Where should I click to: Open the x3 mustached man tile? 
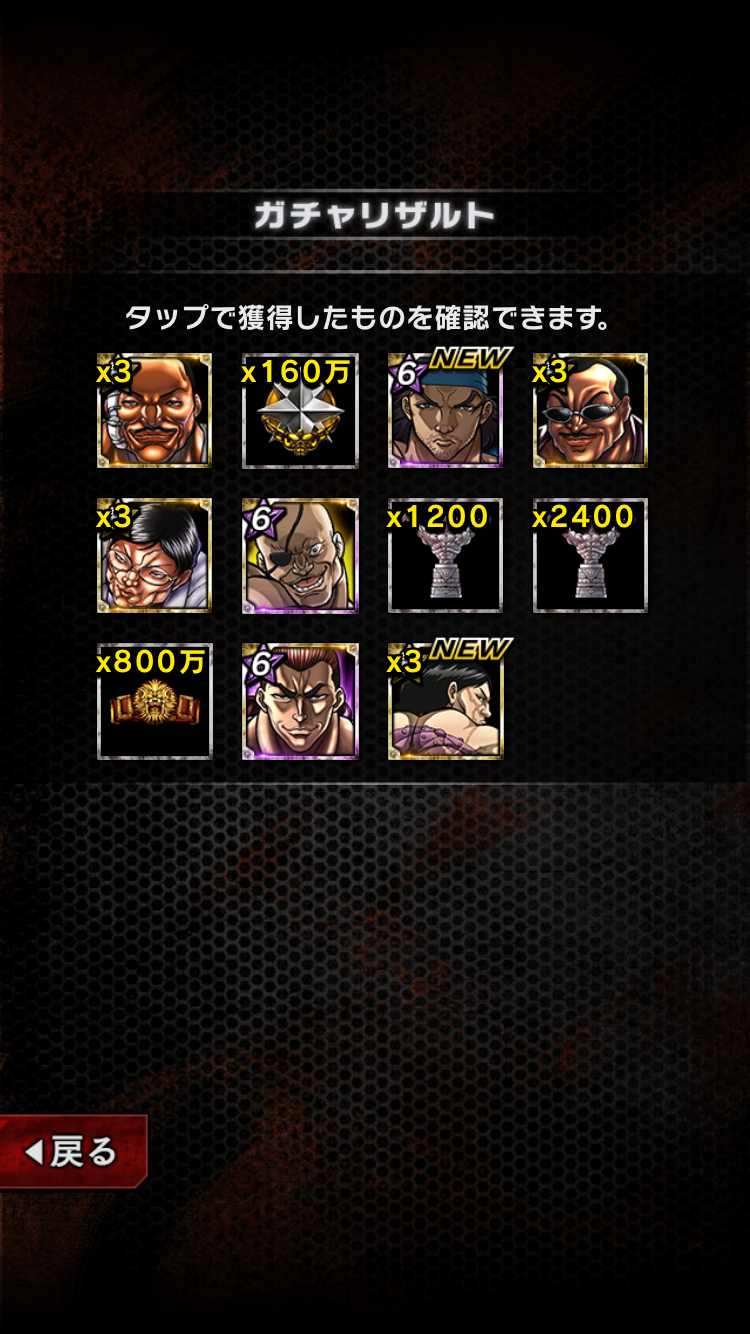click(x=154, y=410)
